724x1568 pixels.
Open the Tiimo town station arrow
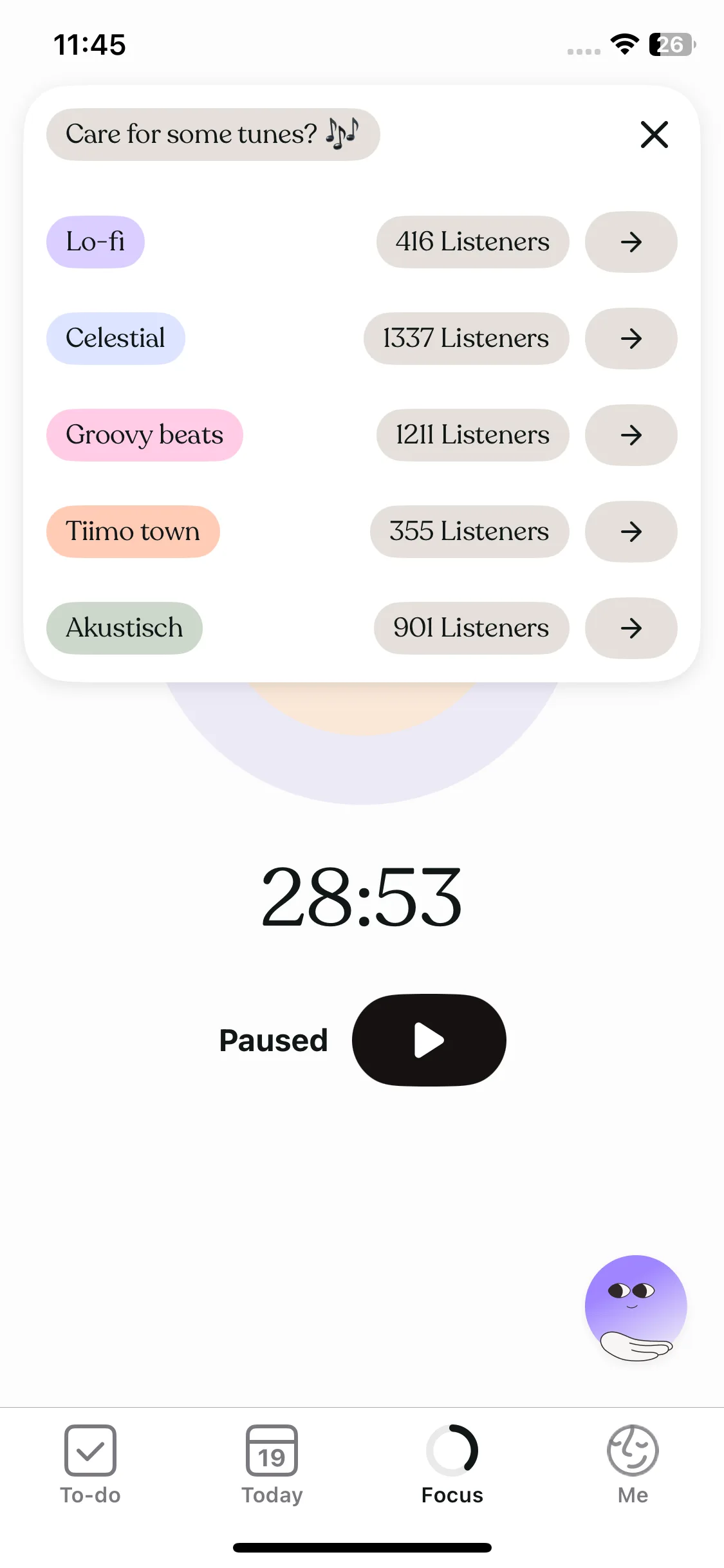[631, 532]
